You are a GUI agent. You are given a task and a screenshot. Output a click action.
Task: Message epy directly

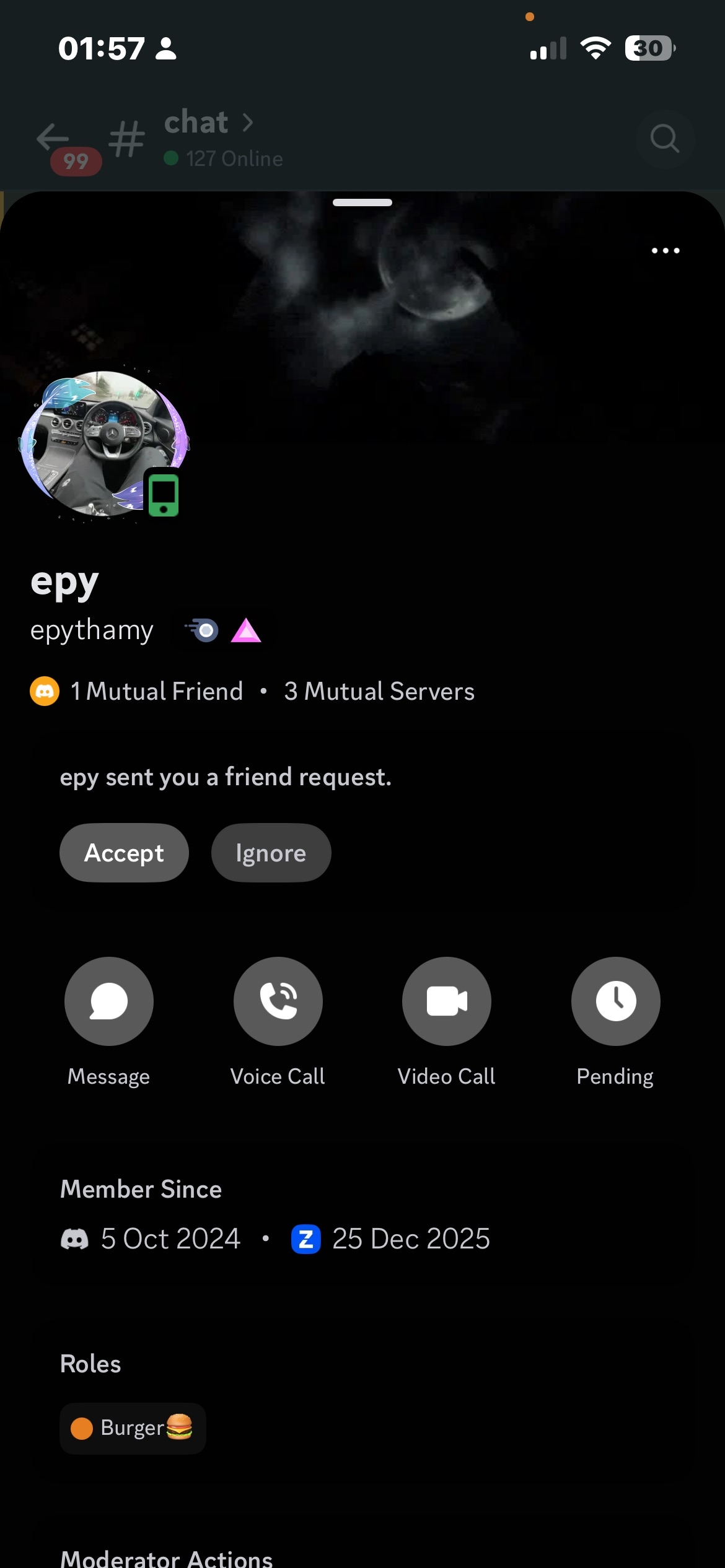tap(109, 1001)
